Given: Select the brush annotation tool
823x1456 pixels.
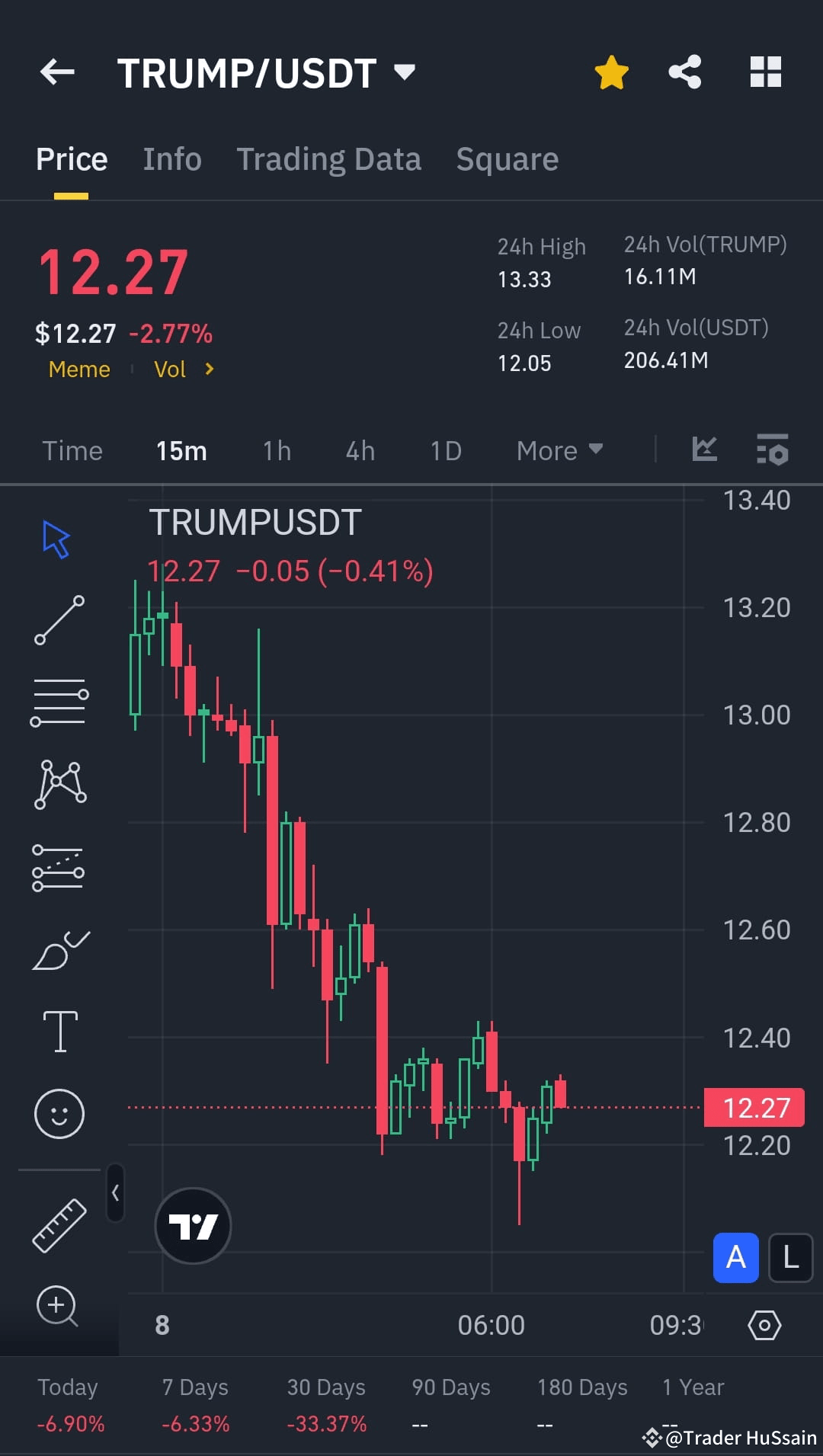Looking at the screenshot, I should (59, 949).
